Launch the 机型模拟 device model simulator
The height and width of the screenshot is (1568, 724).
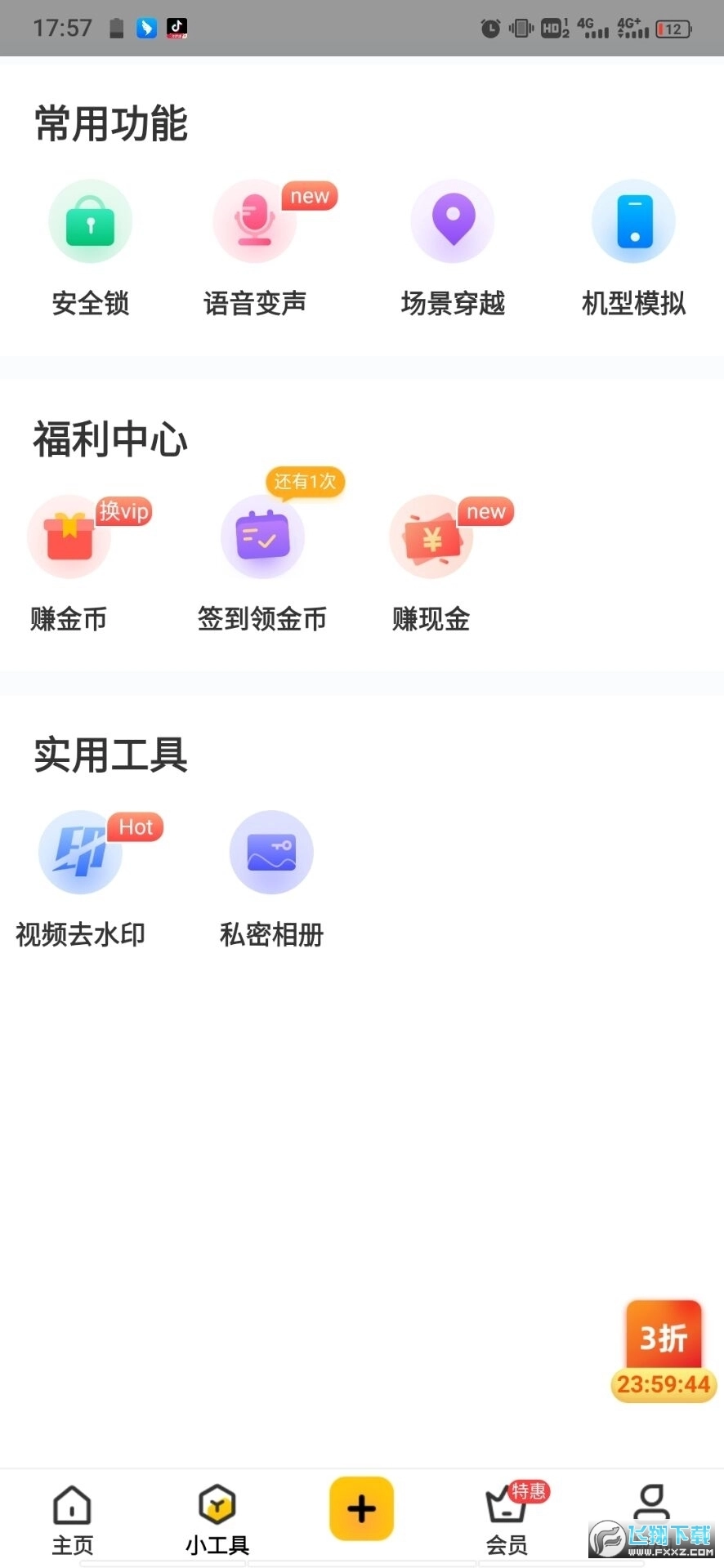pyautogui.click(x=632, y=221)
